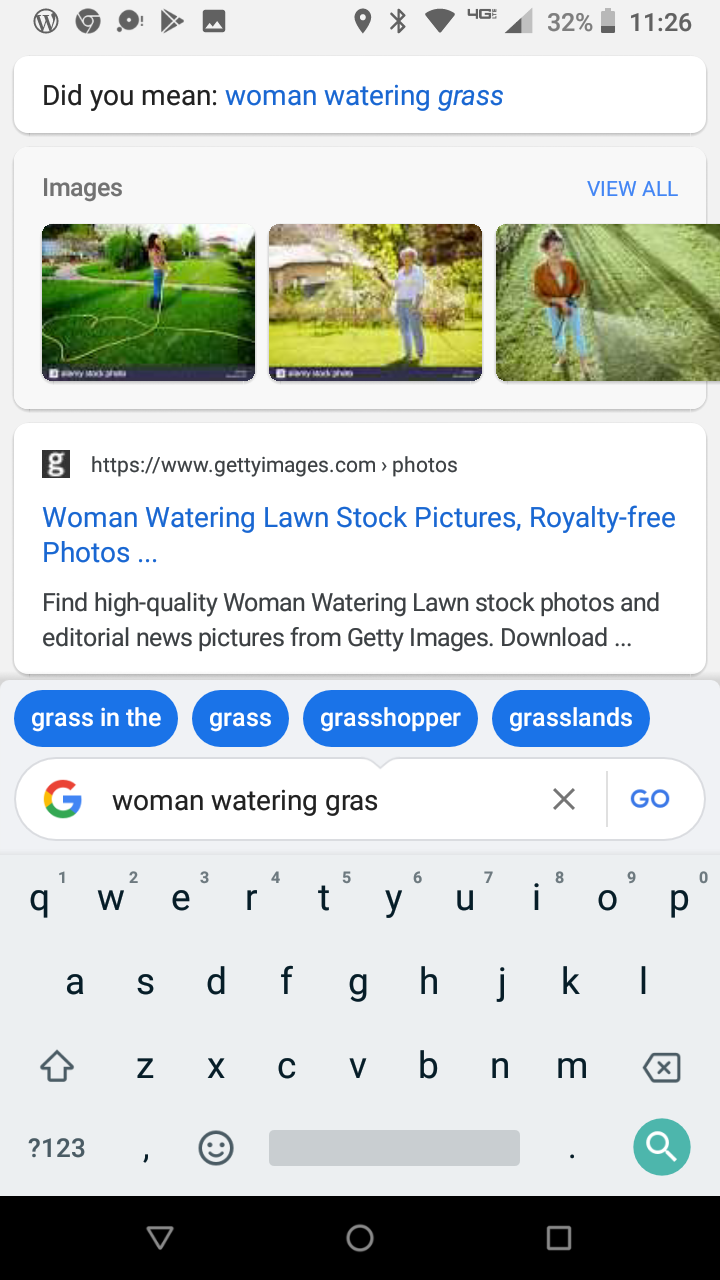Clear the search query text
The height and width of the screenshot is (1280, 720).
coord(564,799)
